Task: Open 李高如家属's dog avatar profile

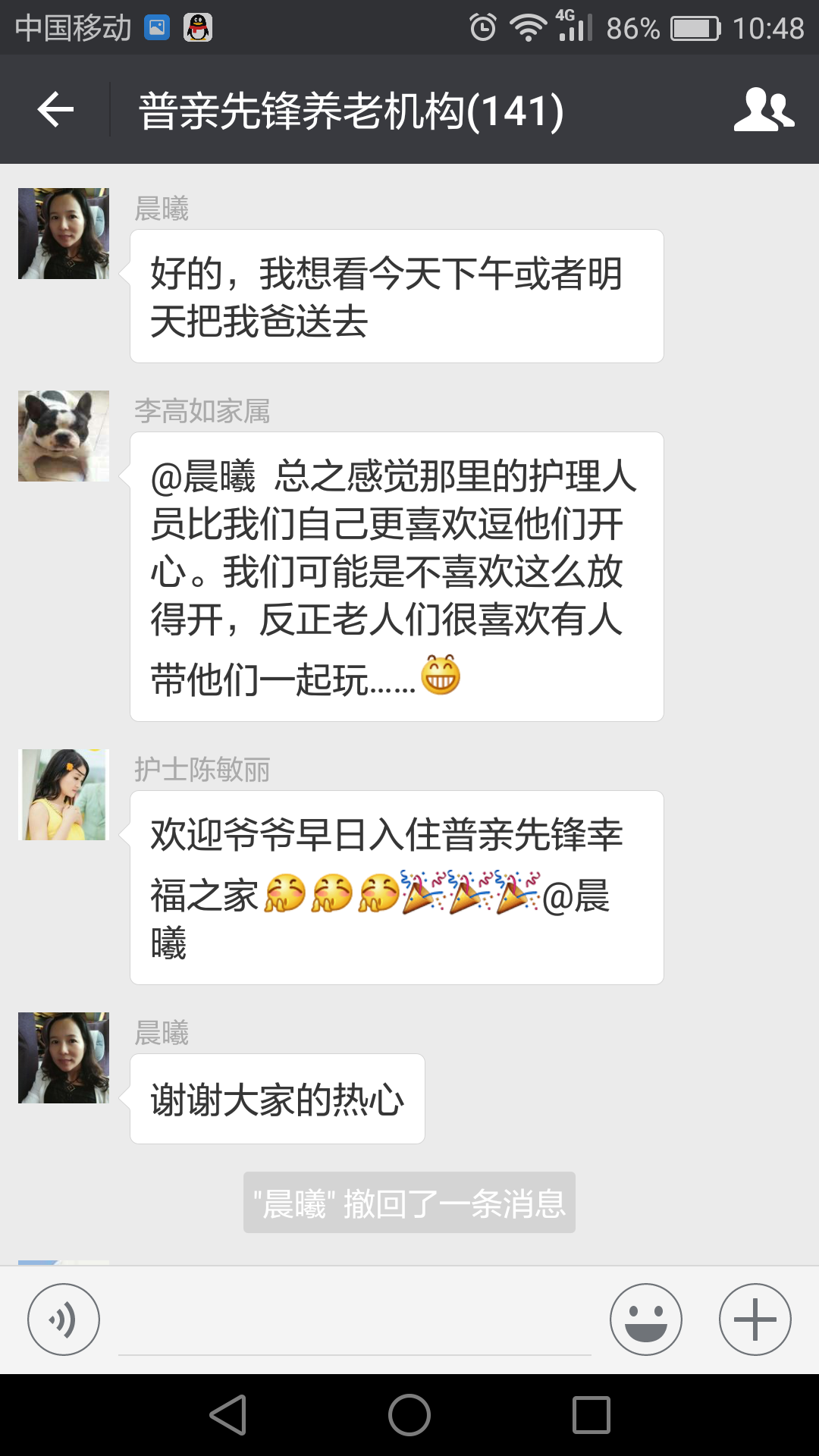Action: [x=64, y=436]
